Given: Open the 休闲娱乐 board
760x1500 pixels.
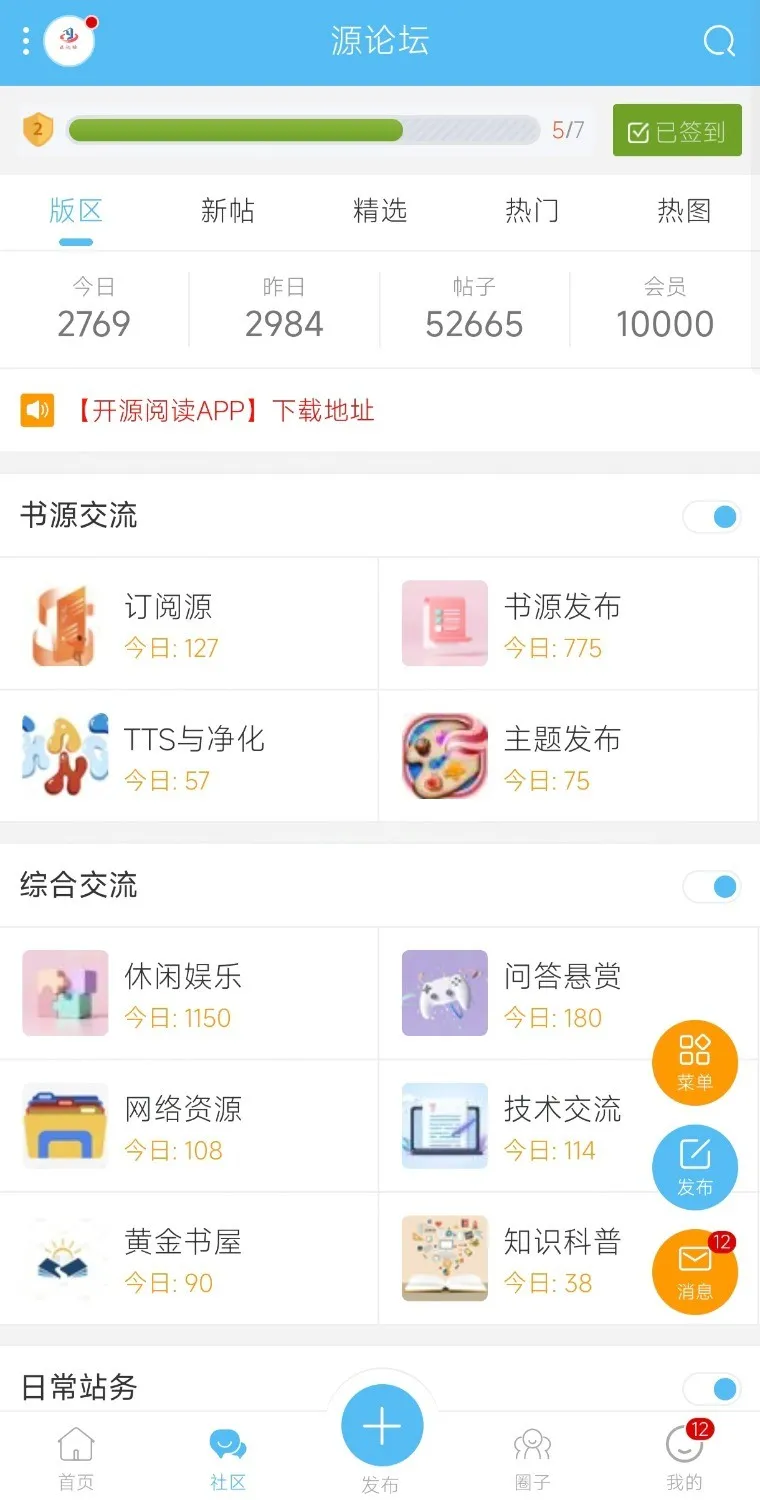Looking at the screenshot, I should click(x=189, y=994).
